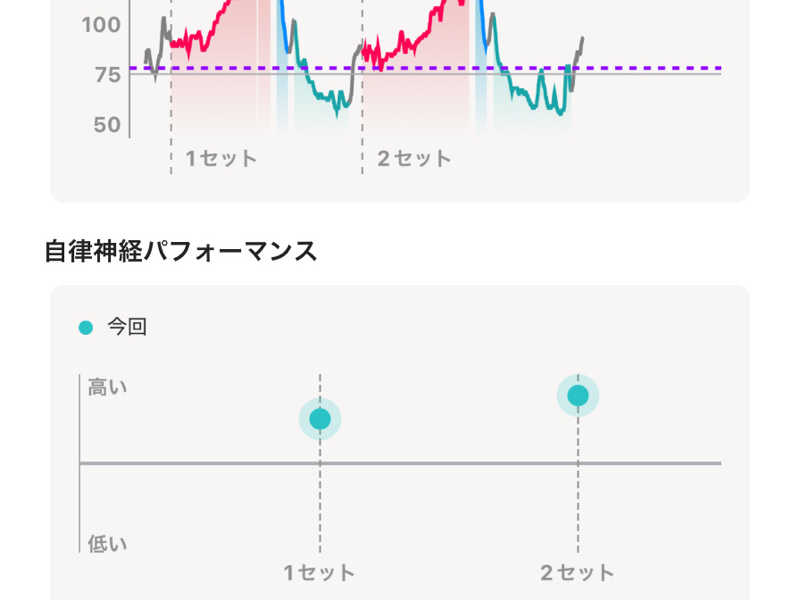
Task: Select the 1セット performance data point
Action: coord(320,419)
